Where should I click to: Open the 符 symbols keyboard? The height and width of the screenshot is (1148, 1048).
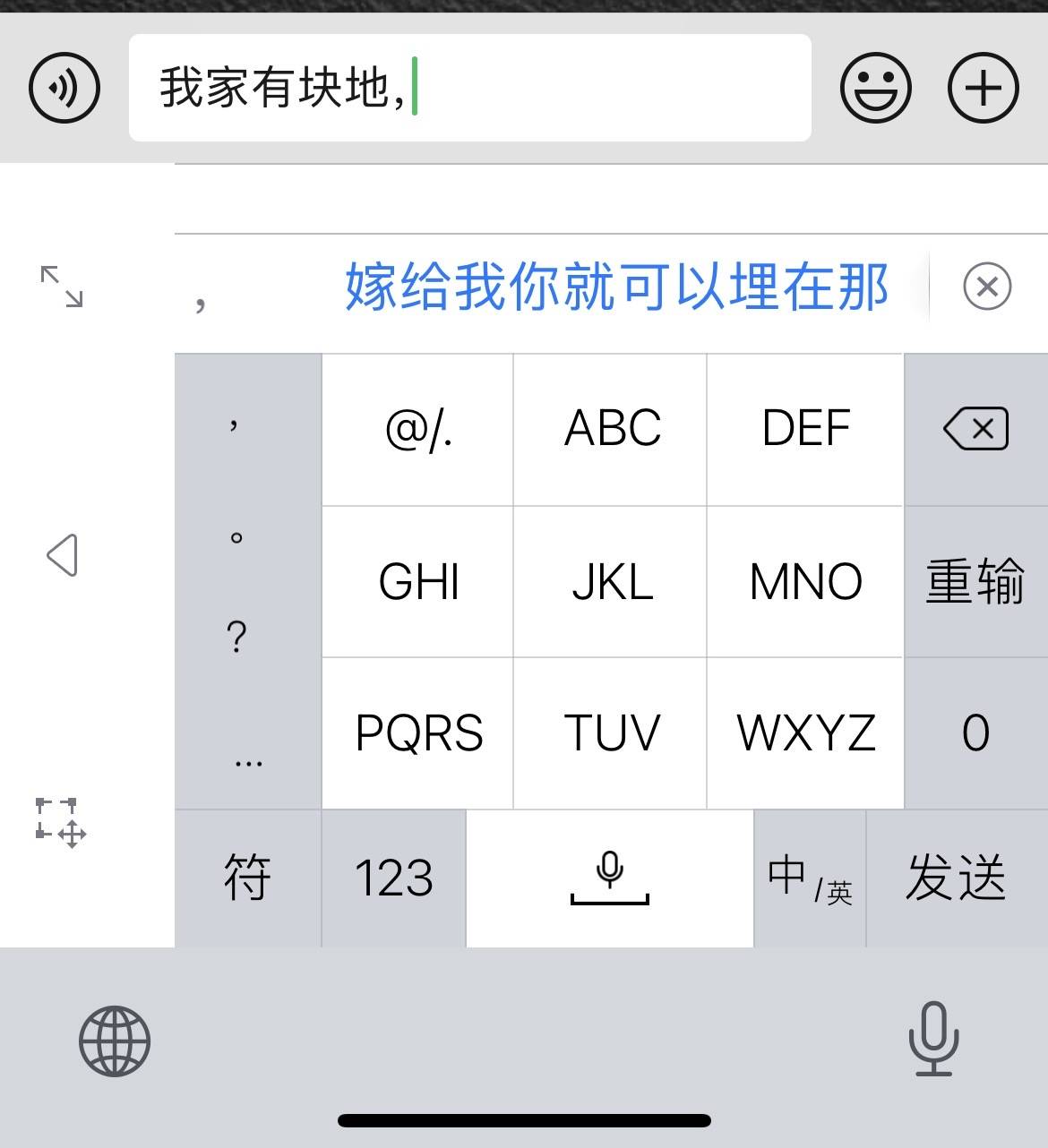click(x=247, y=878)
